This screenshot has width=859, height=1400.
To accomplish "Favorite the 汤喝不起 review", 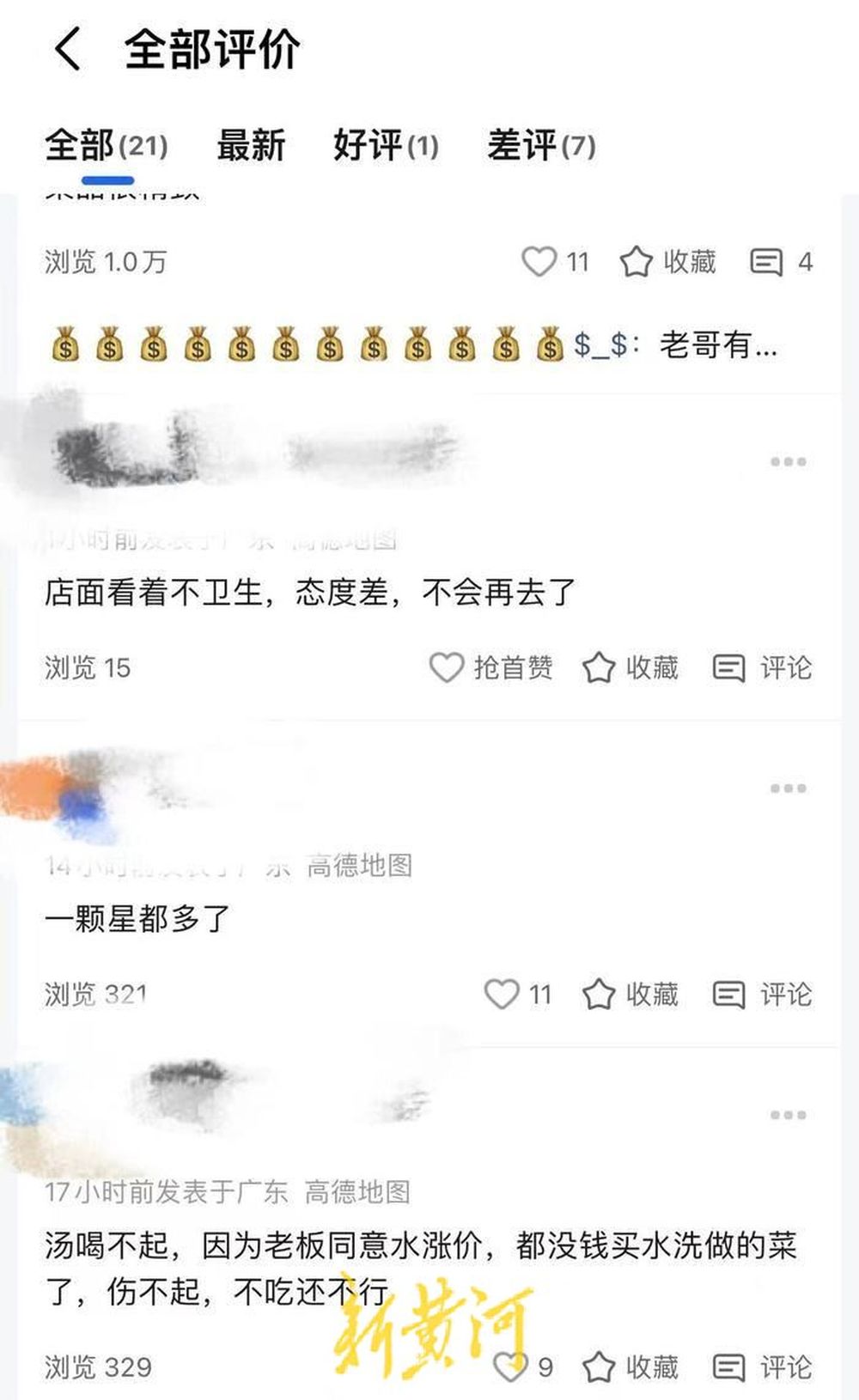I will point(631,1367).
